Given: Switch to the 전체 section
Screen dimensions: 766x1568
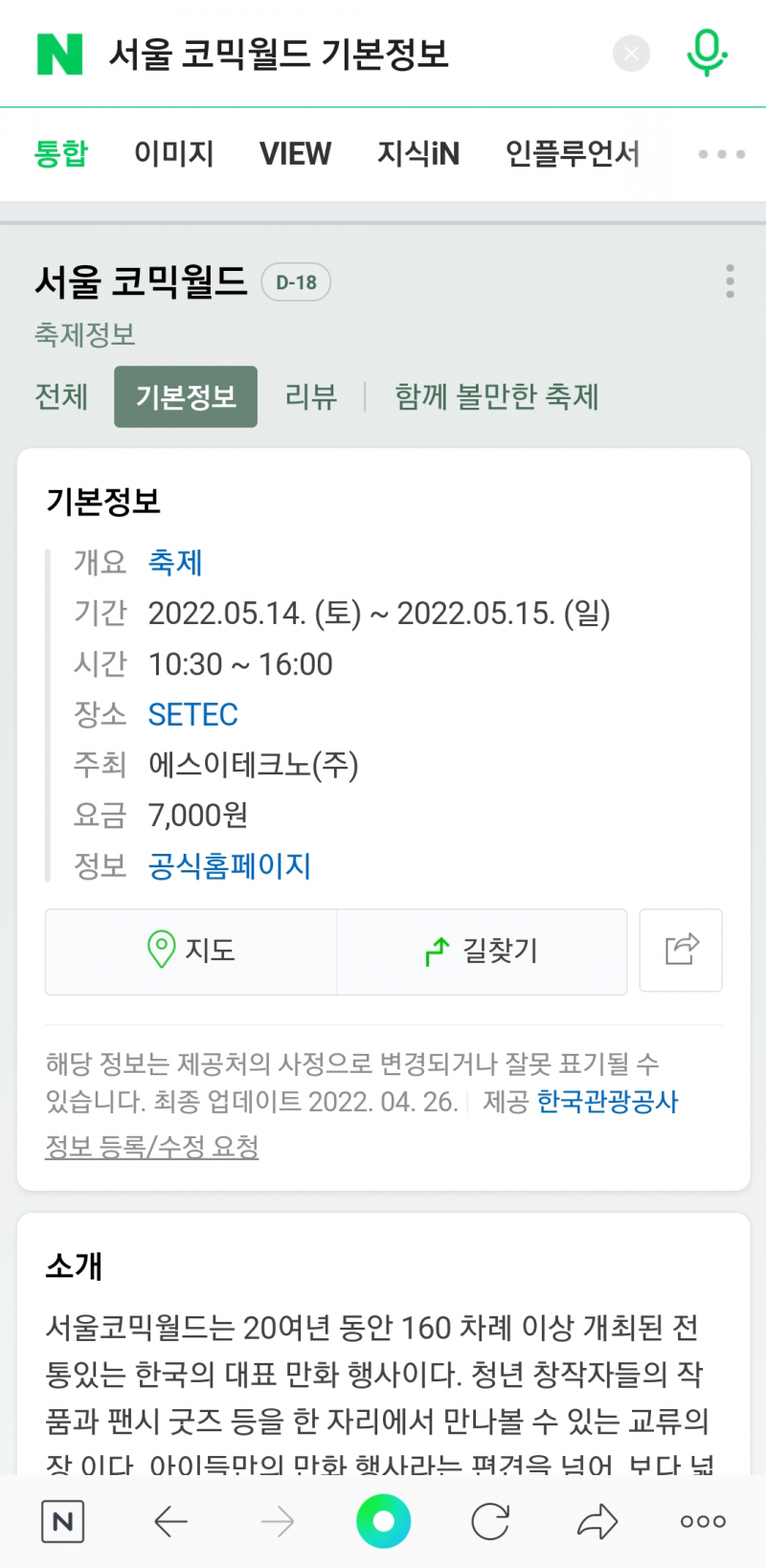Looking at the screenshot, I should pos(61,396).
